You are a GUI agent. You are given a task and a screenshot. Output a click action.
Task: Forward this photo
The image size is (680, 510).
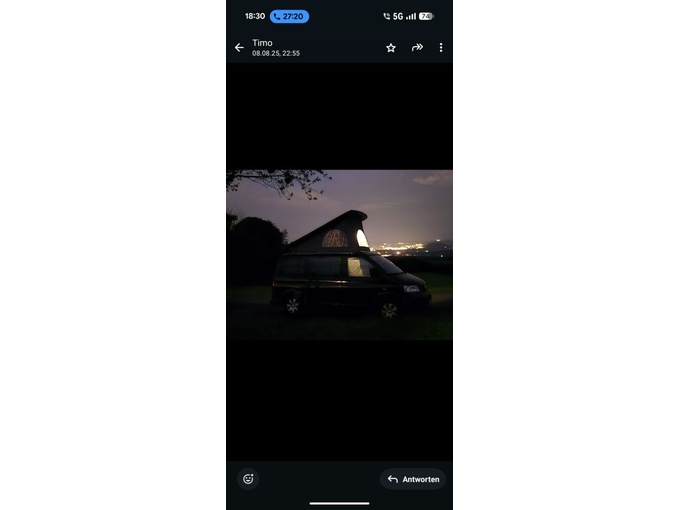(417, 47)
